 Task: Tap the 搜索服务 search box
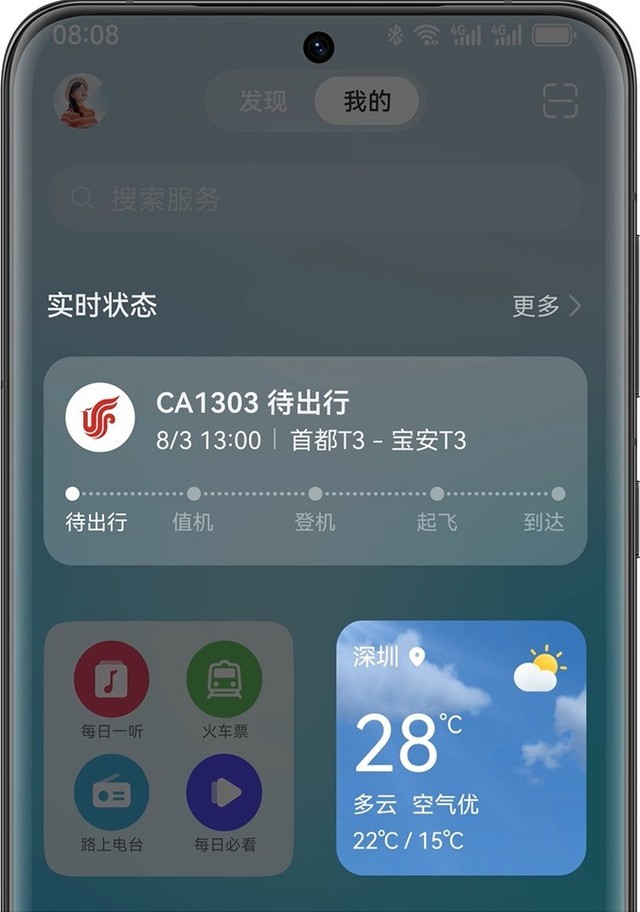pos(315,198)
